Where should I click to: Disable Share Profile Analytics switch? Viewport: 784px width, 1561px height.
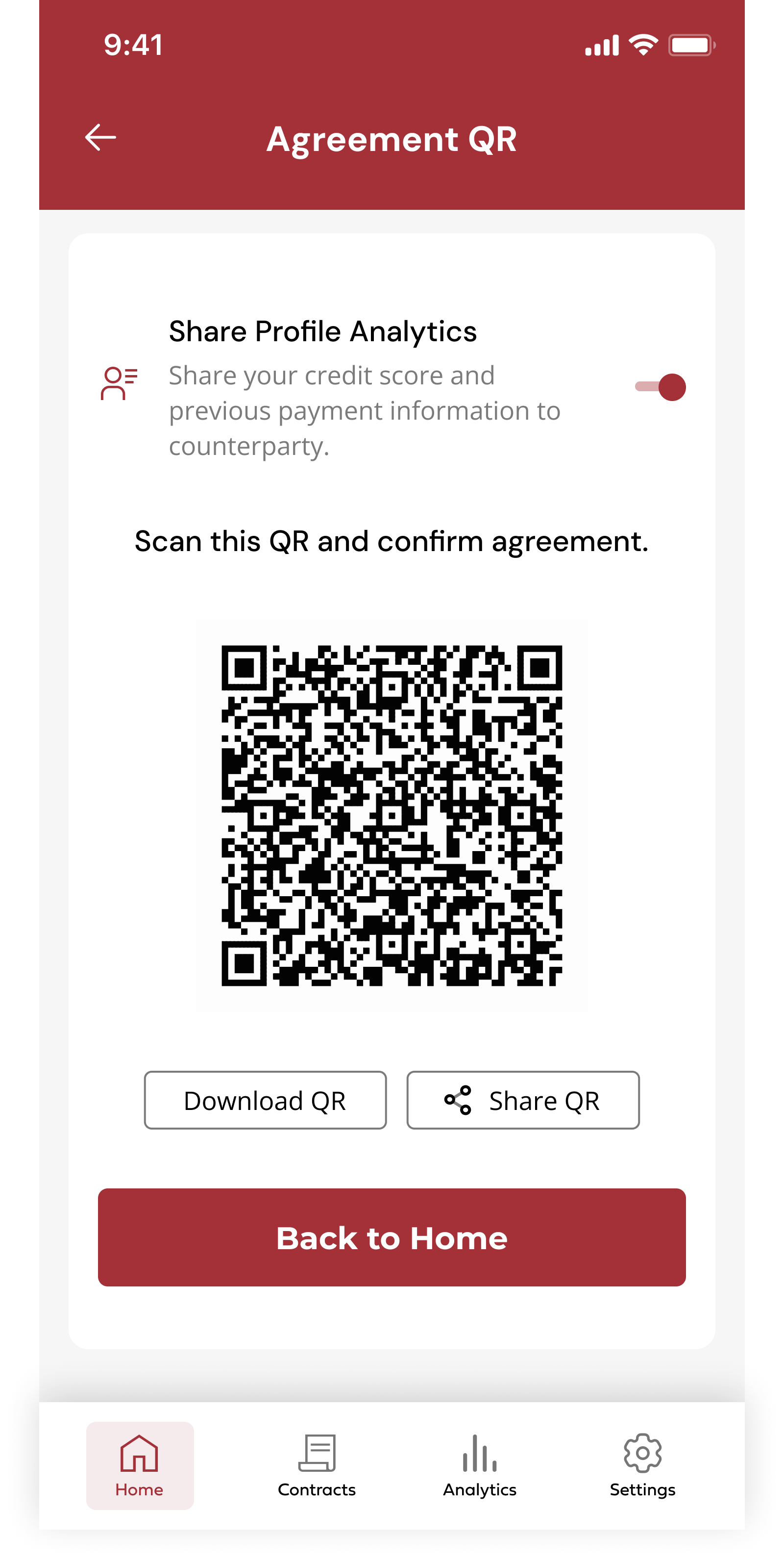(661, 387)
